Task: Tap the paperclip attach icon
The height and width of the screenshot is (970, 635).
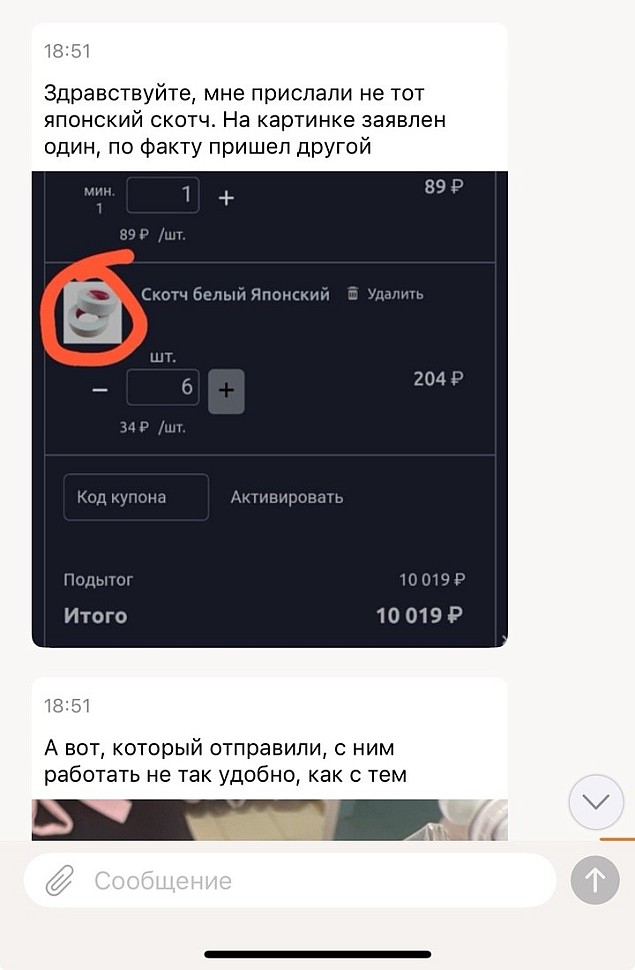Action: pyautogui.click(x=60, y=881)
